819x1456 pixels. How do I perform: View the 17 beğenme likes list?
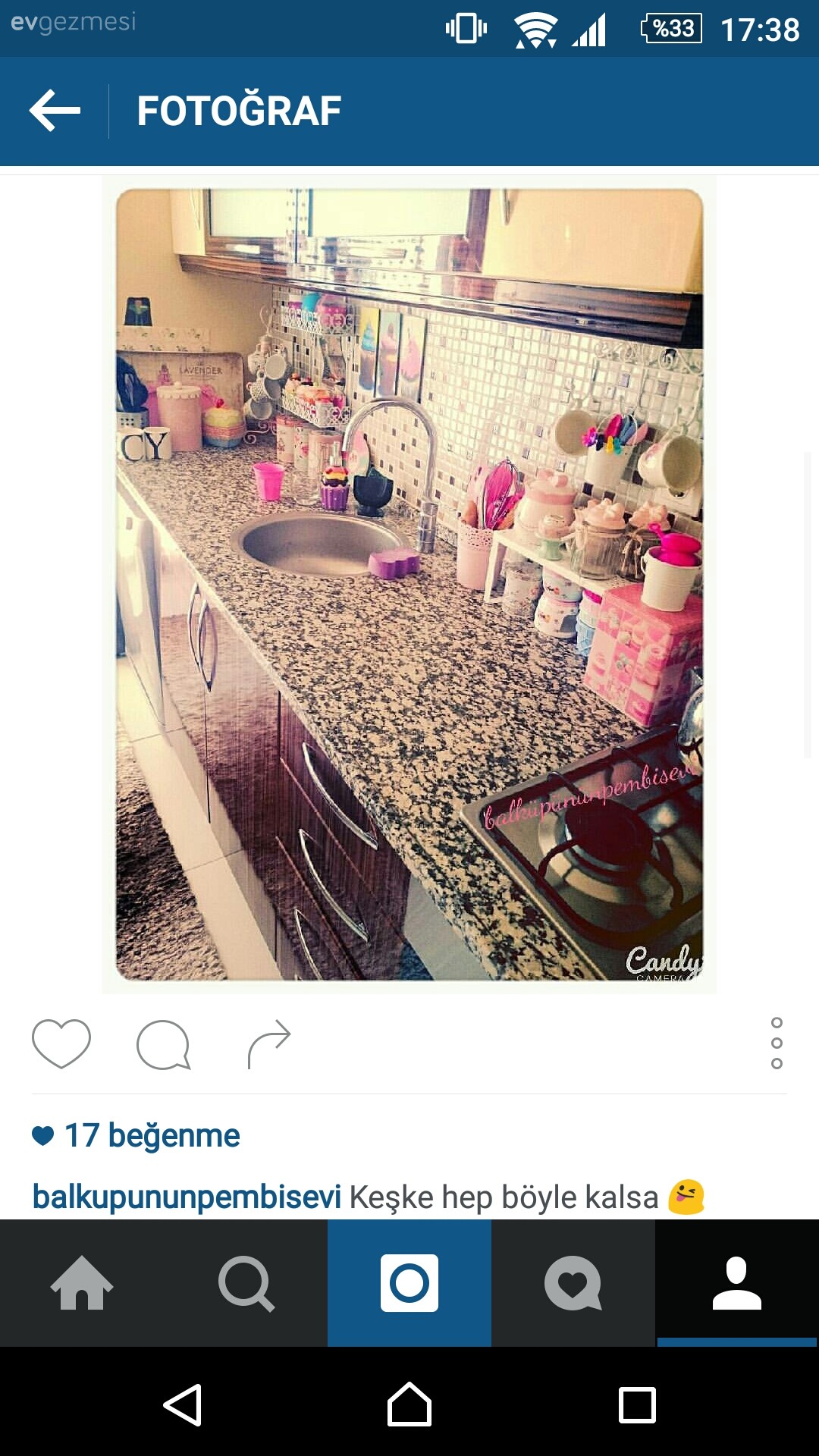pyautogui.click(x=152, y=1135)
